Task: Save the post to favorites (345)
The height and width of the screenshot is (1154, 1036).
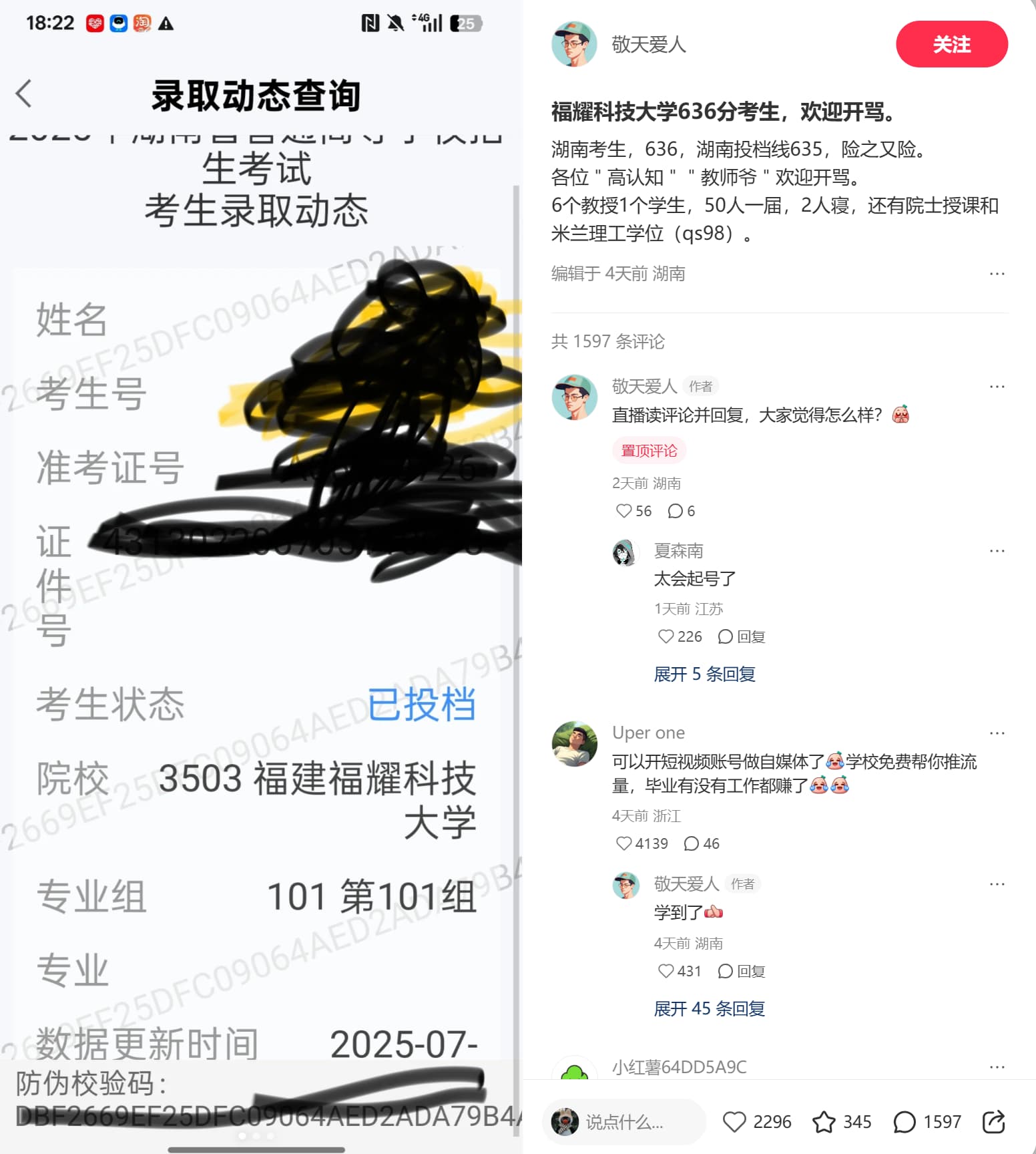Action: tap(824, 1122)
